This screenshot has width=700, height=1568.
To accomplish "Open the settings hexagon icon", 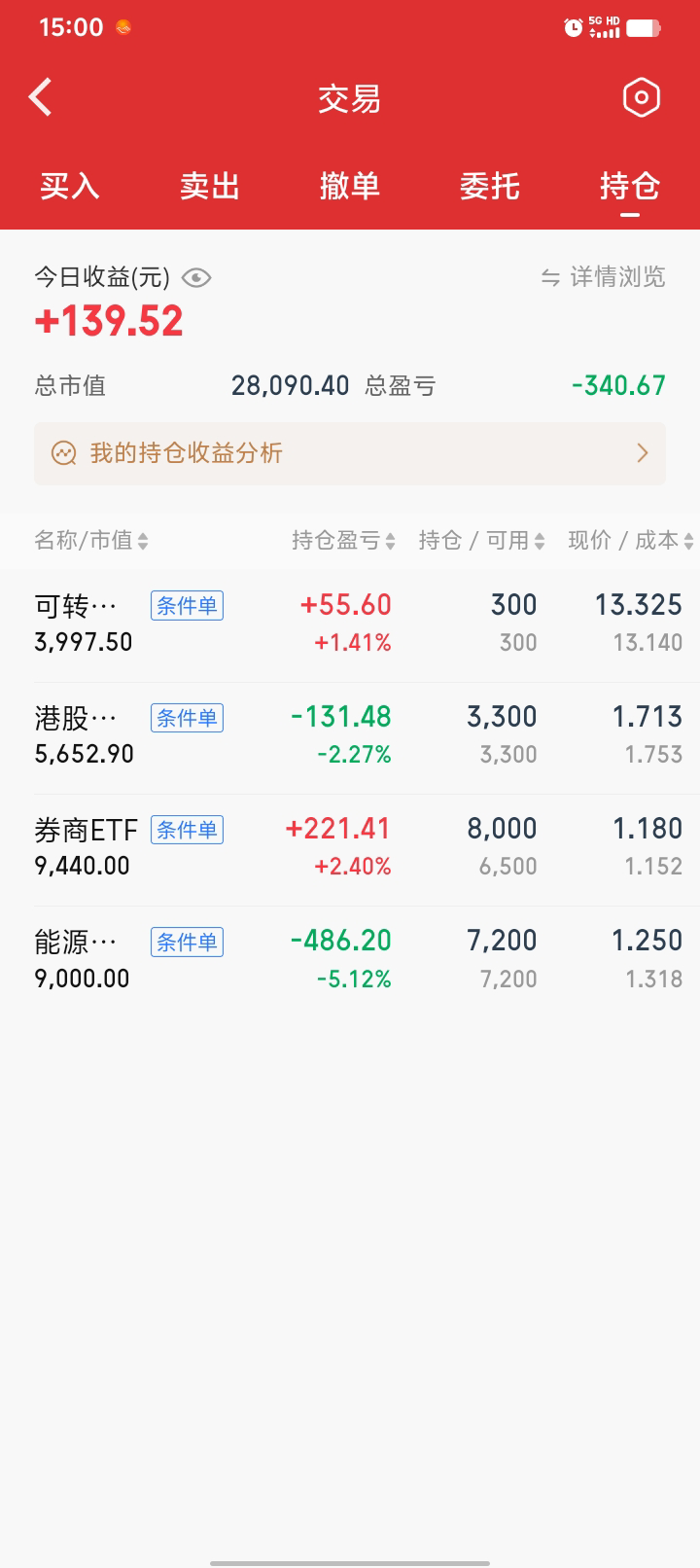I will coord(641,97).
